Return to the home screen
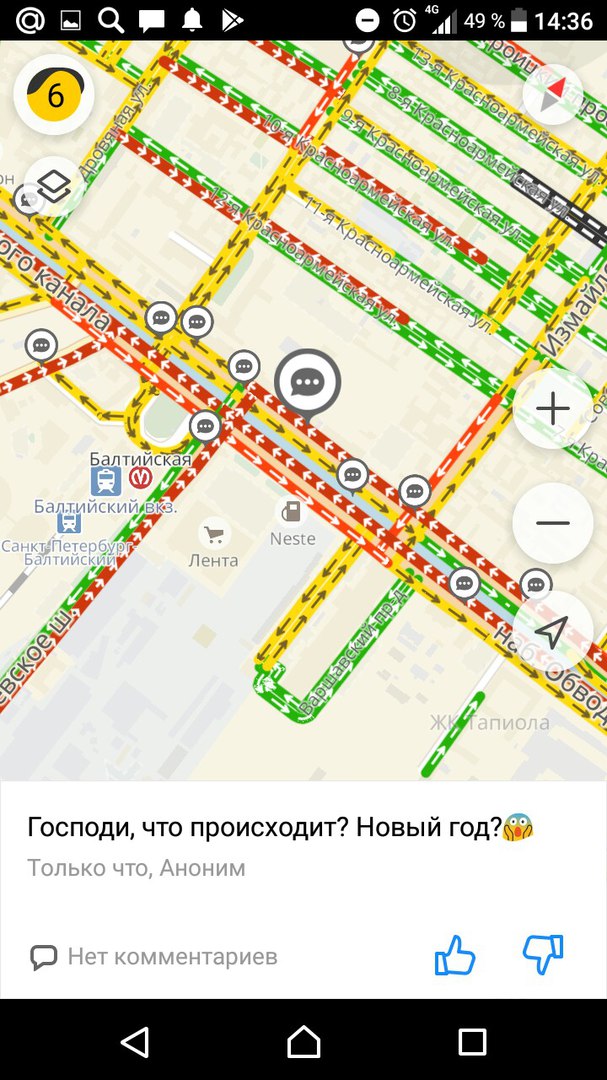Image resolution: width=607 pixels, height=1080 pixels. pyautogui.click(x=304, y=1041)
